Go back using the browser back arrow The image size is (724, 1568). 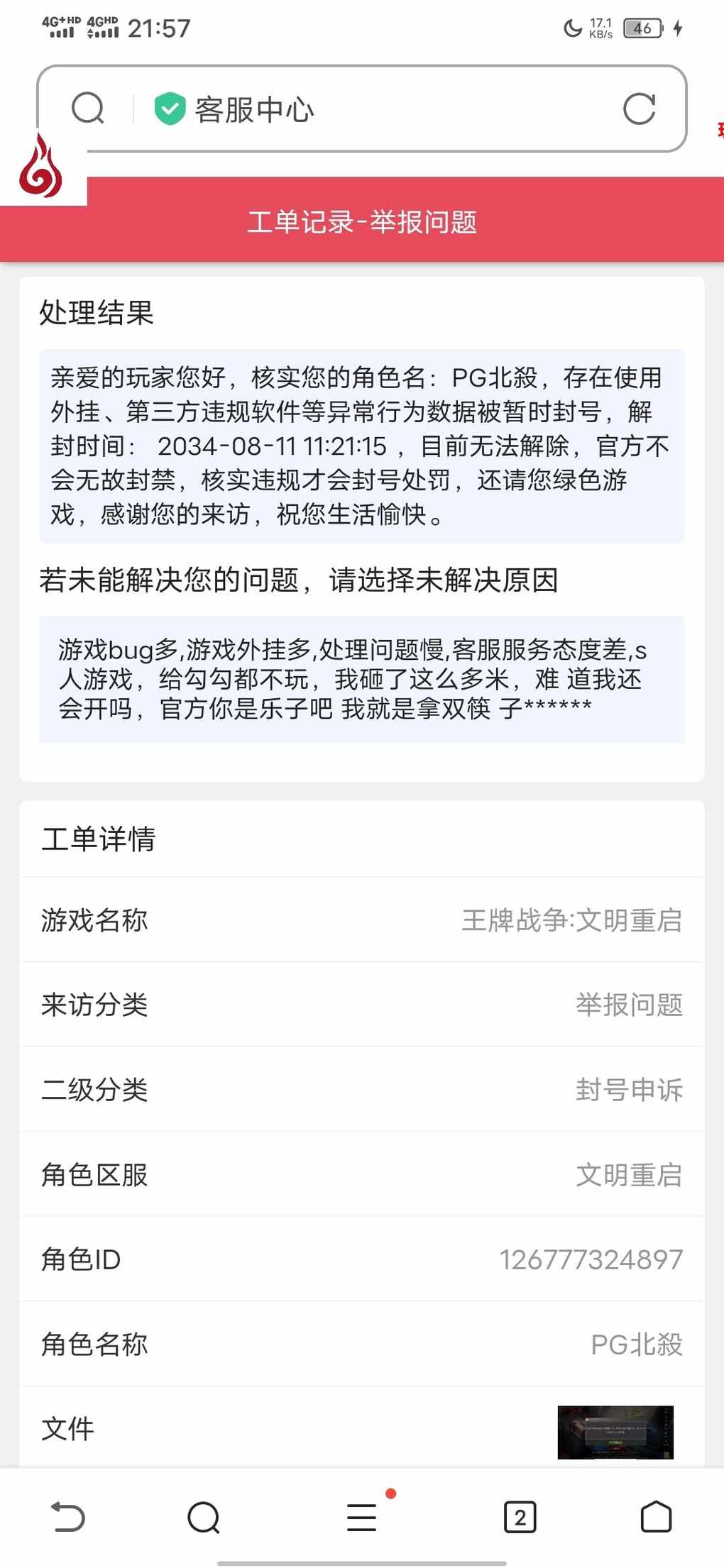69,1518
